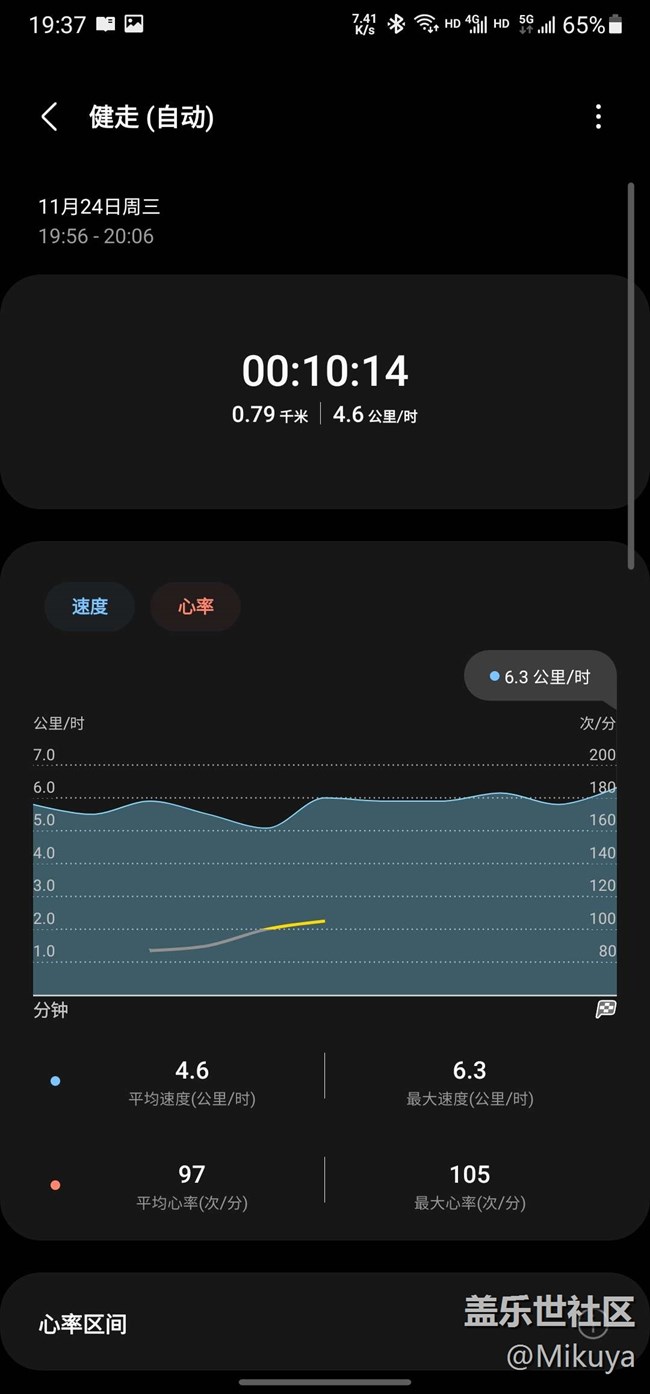Open the three-dot overflow menu

tap(598, 117)
